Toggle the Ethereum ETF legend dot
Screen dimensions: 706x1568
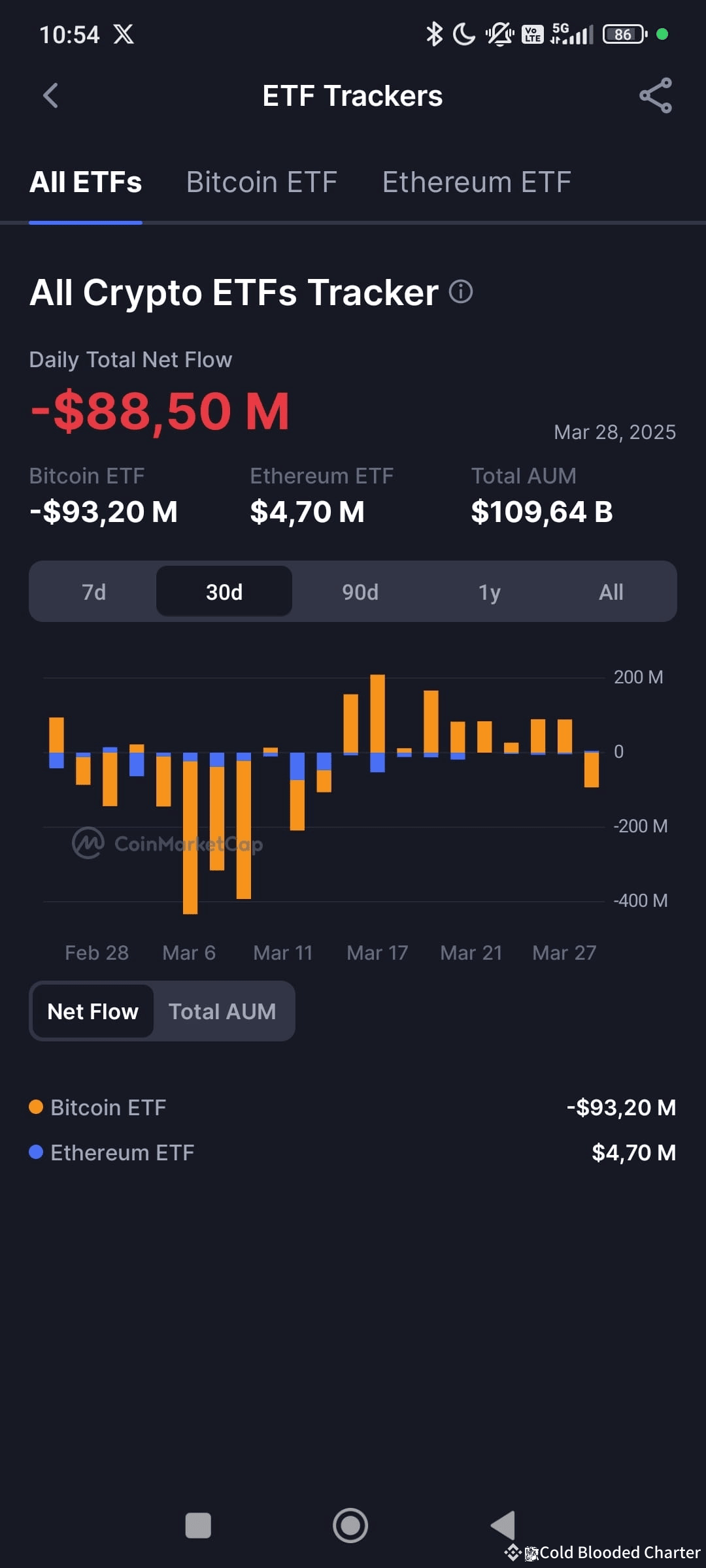pyautogui.click(x=36, y=1151)
